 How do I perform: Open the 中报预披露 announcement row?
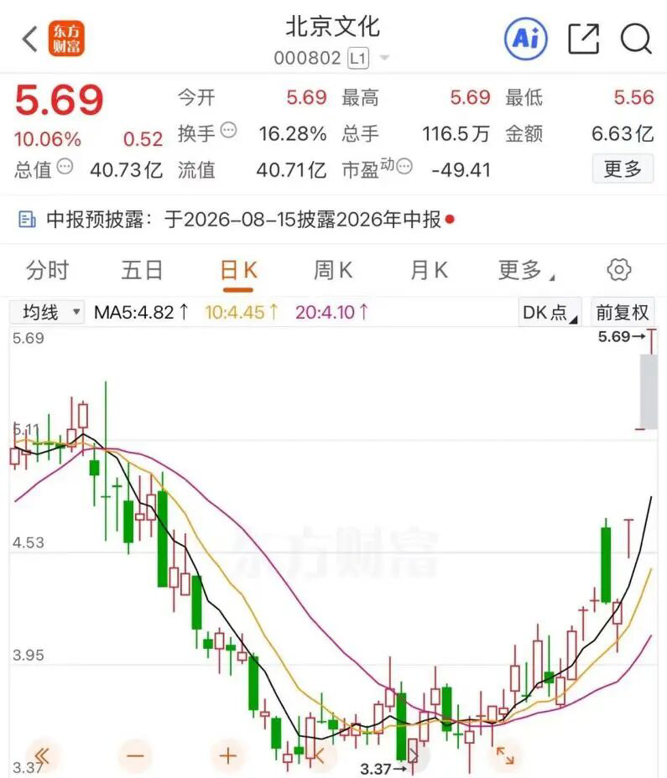[x=334, y=219]
